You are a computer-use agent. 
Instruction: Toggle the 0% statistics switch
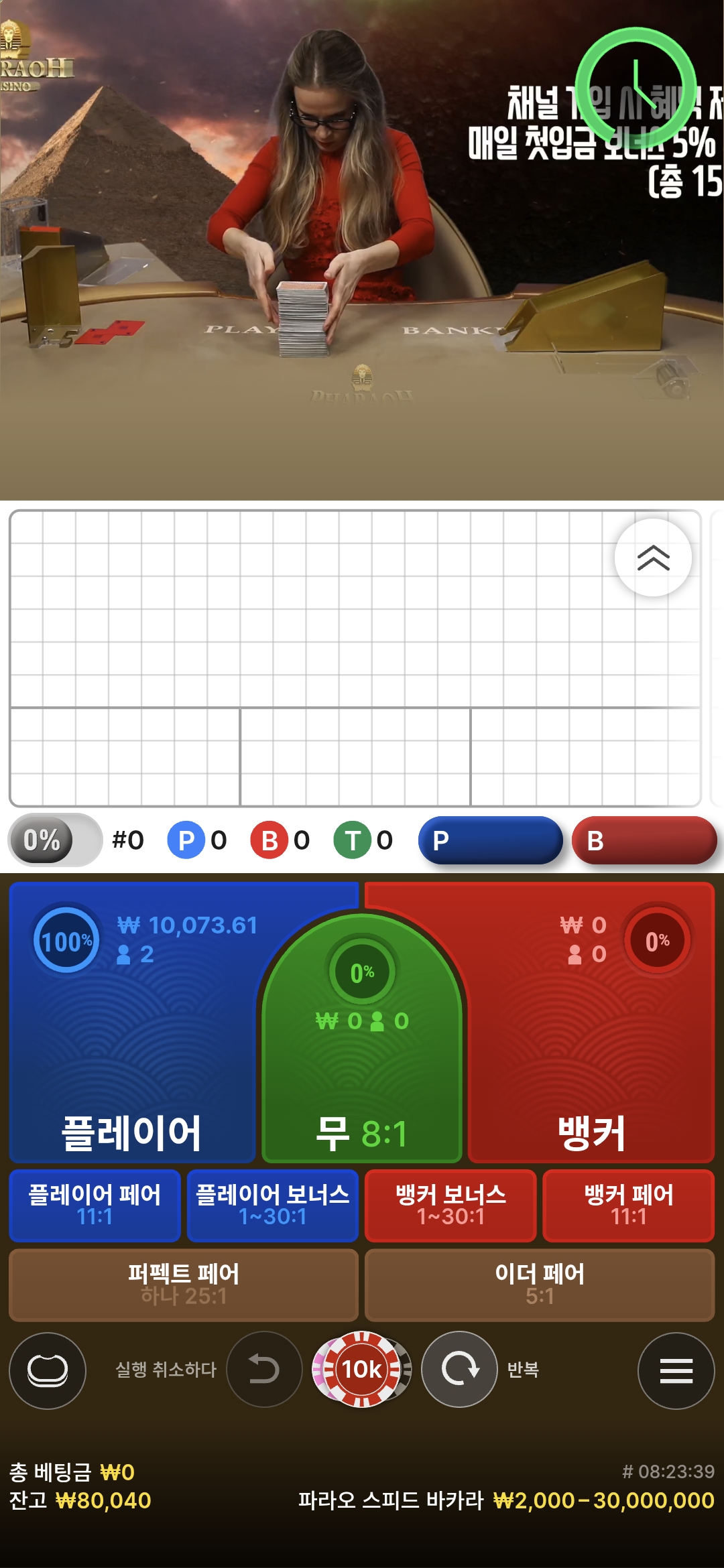pyautogui.click(x=55, y=840)
